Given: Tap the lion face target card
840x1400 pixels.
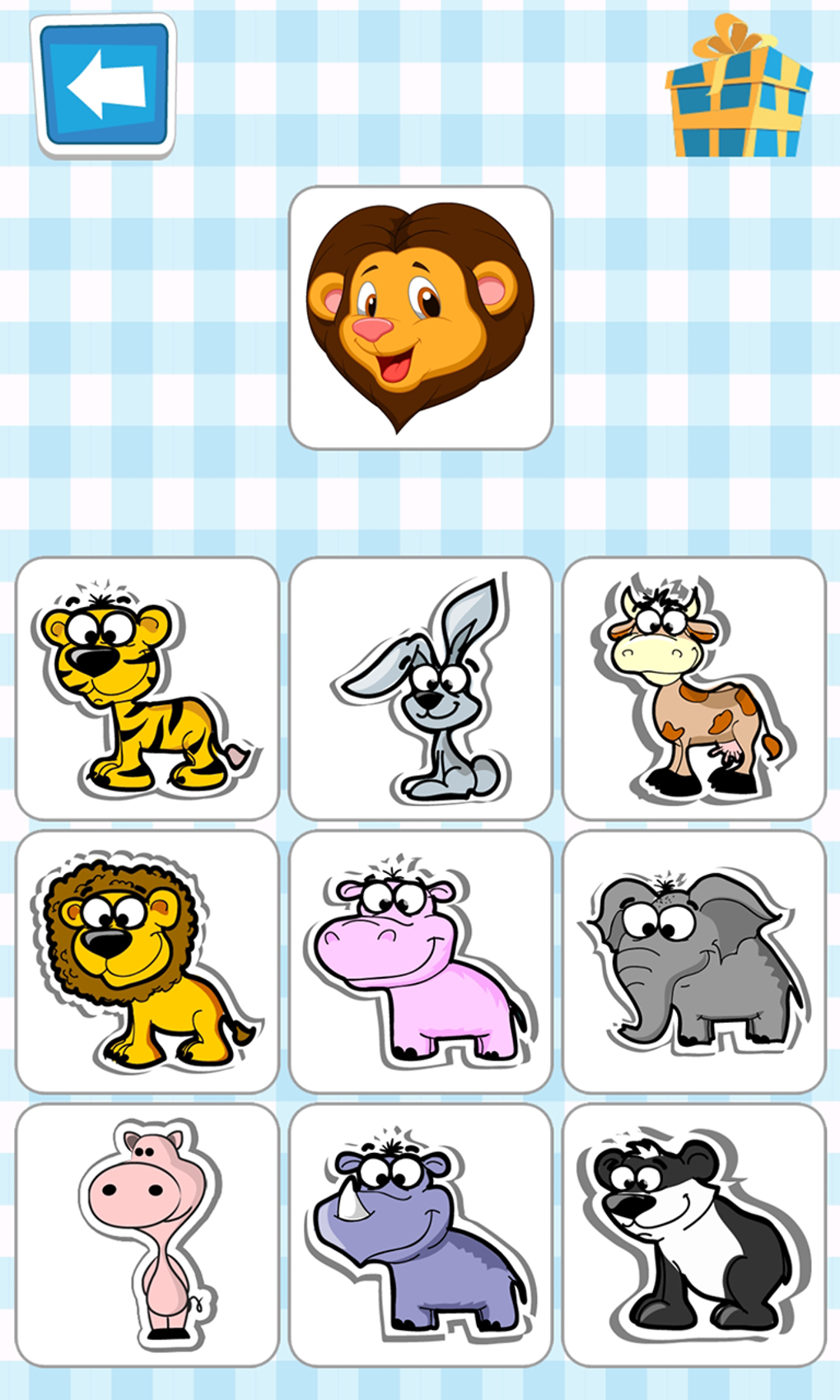Looking at the screenshot, I should [x=420, y=317].
